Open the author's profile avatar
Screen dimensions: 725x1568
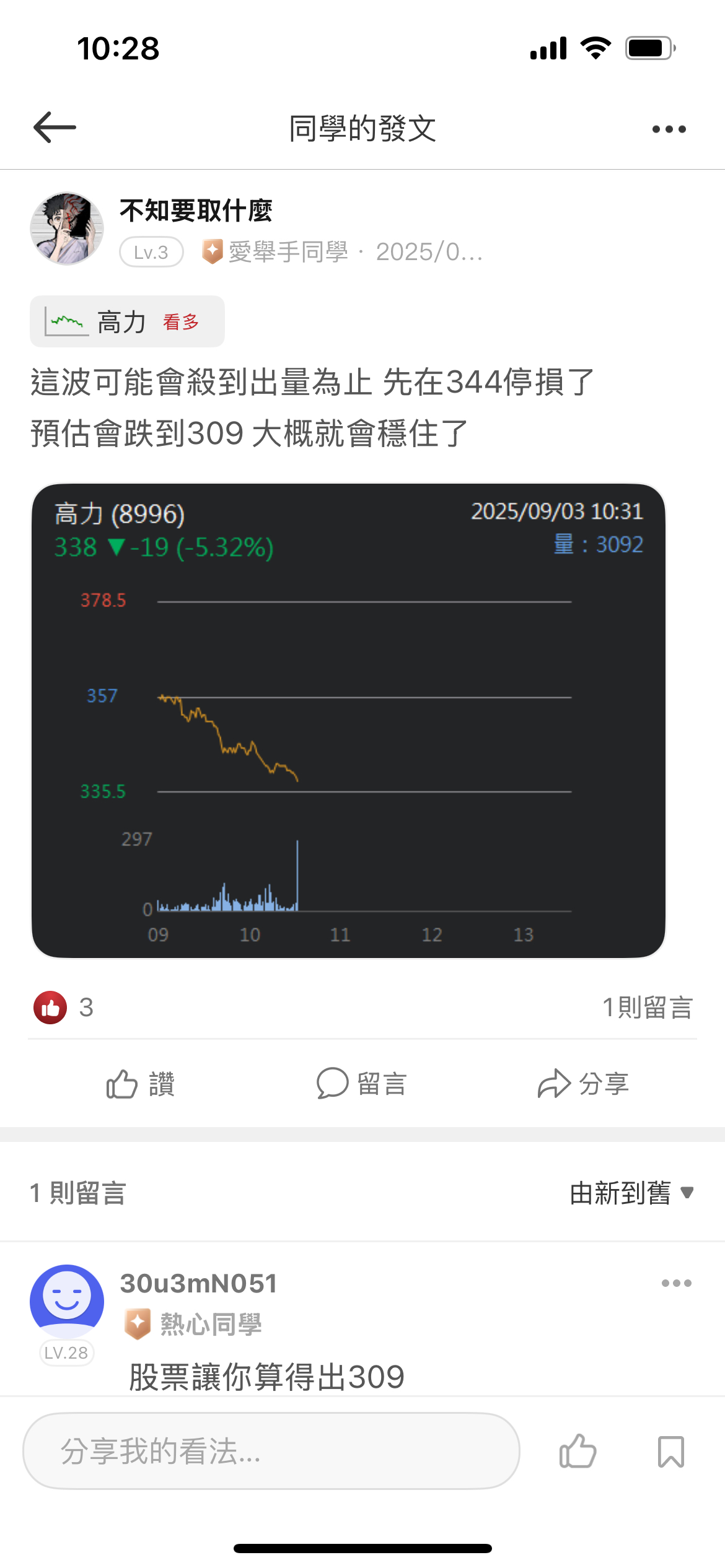click(x=67, y=229)
